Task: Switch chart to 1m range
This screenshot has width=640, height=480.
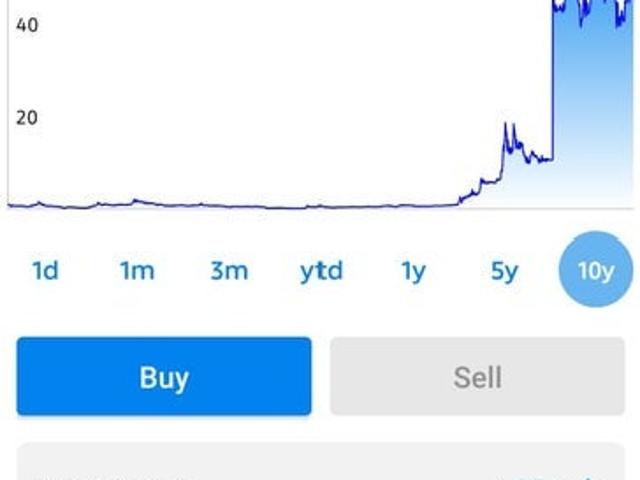Action: click(137, 270)
